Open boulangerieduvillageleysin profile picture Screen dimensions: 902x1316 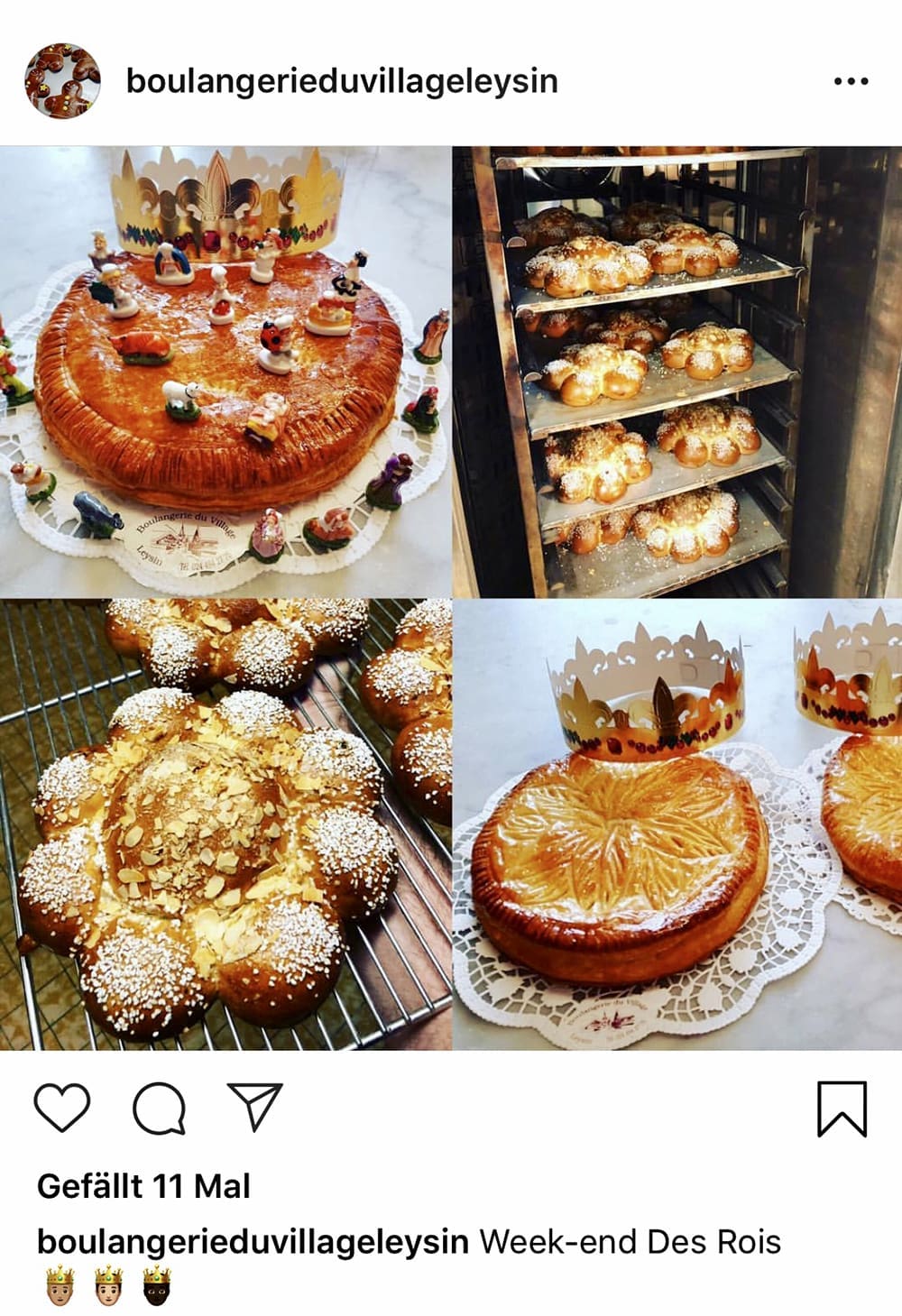pyautogui.click(x=61, y=80)
